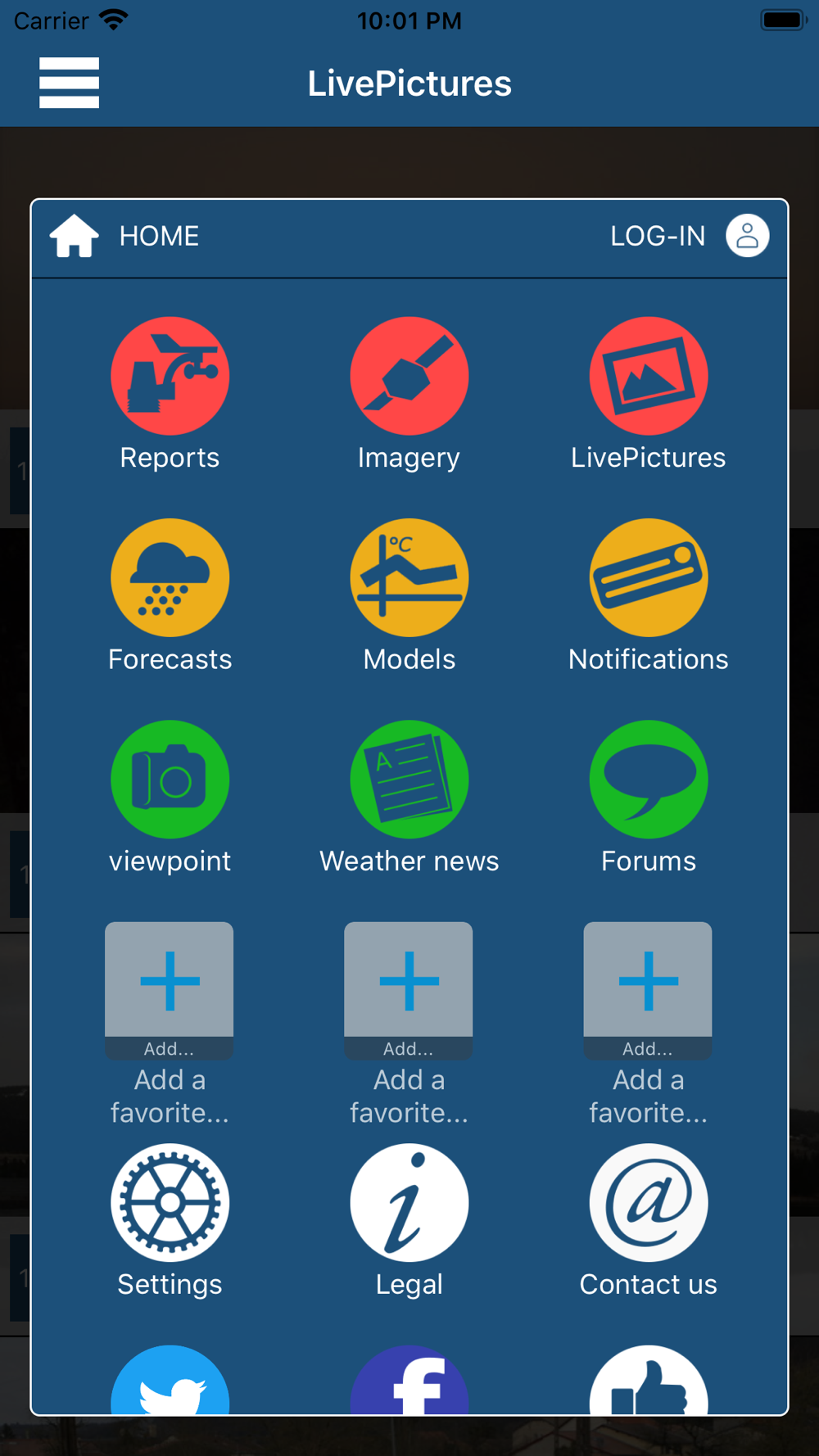This screenshot has height=1456, width=819.
Task: Open the hamburger drawer menu
Action: (x=69, y=83)
